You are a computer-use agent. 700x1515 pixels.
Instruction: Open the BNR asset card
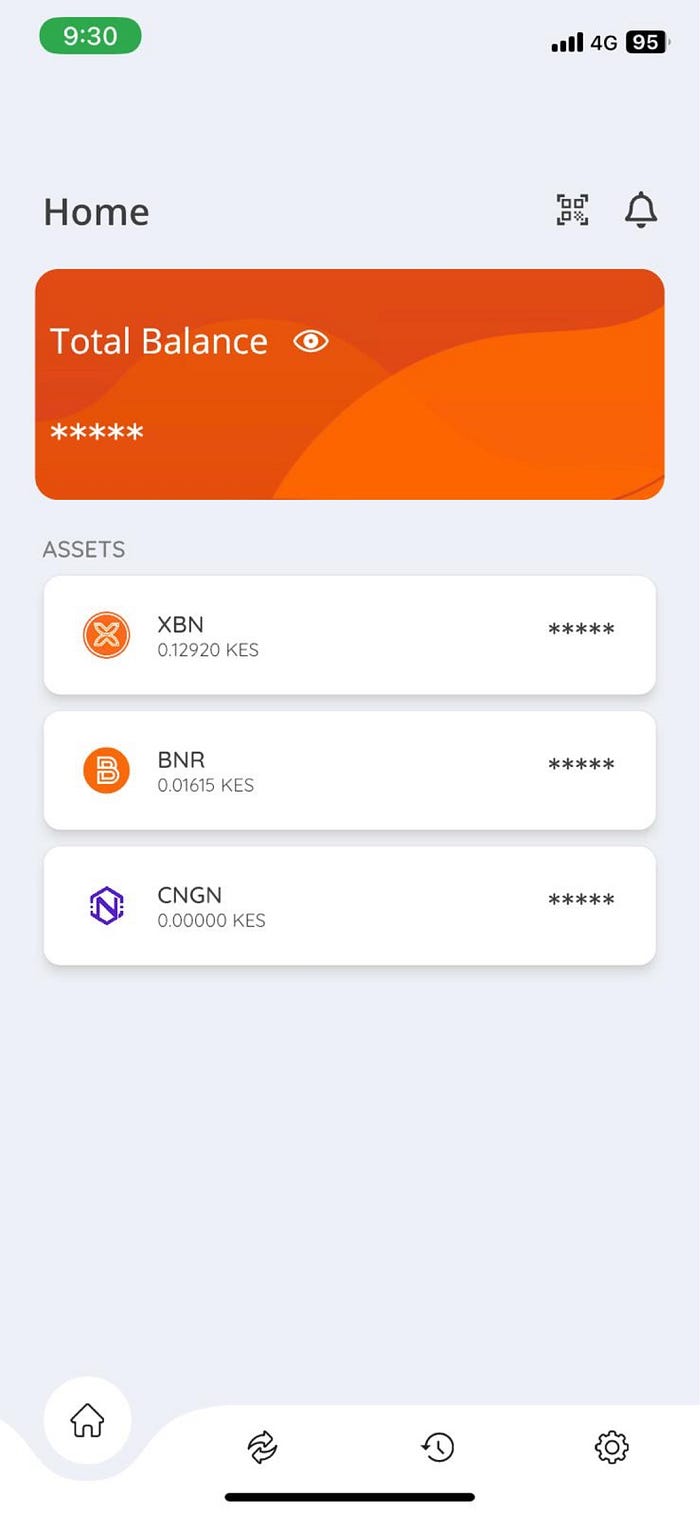349,770
